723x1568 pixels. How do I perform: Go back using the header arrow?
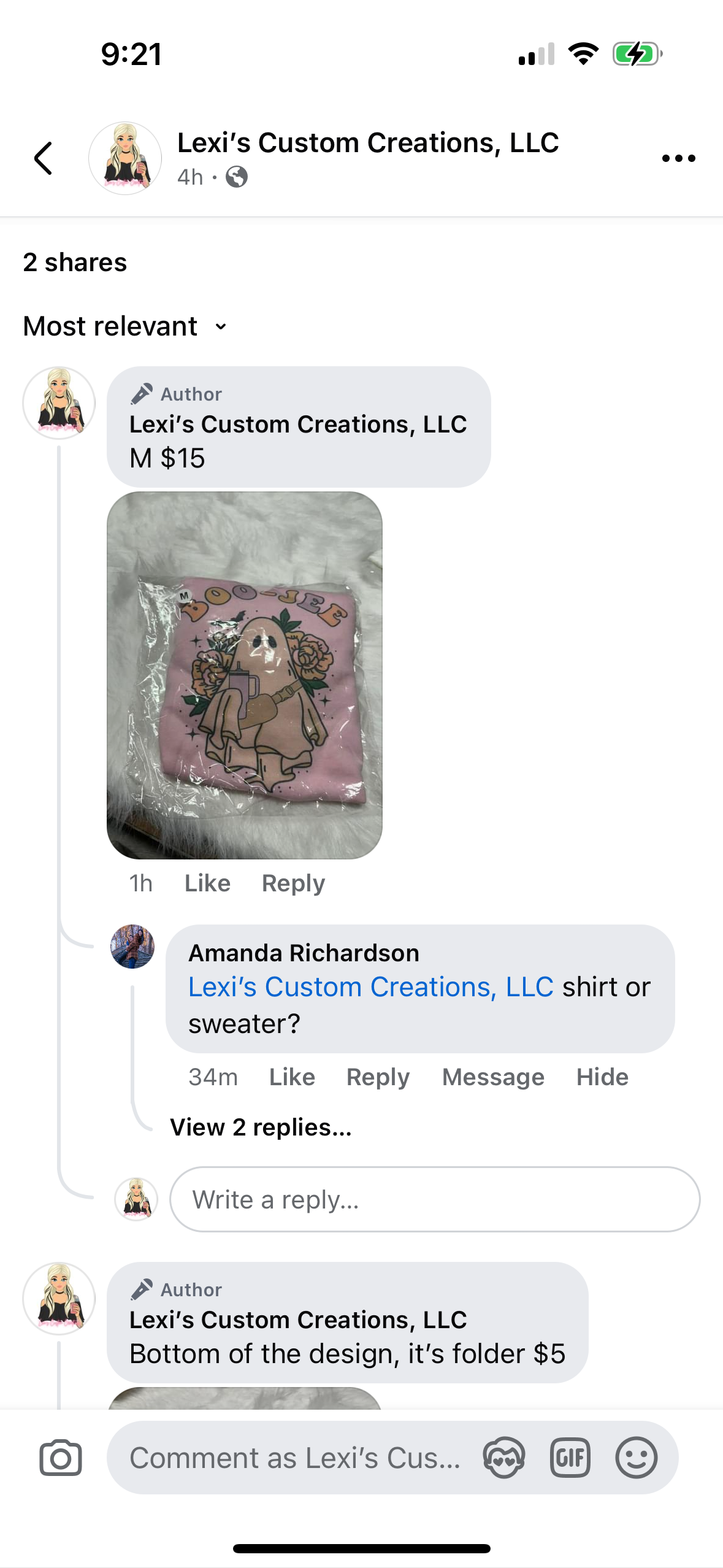[43, 158]
